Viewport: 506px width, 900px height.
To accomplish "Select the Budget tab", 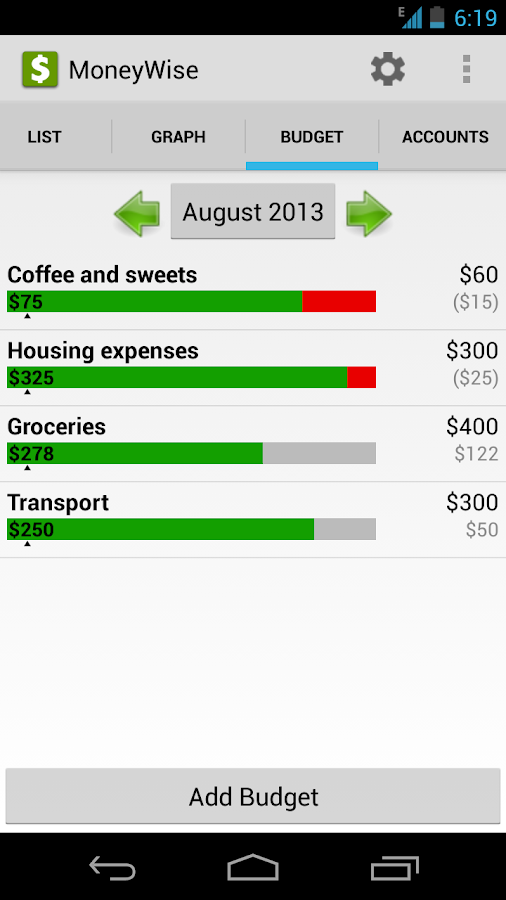I will (x=312, y=137).
